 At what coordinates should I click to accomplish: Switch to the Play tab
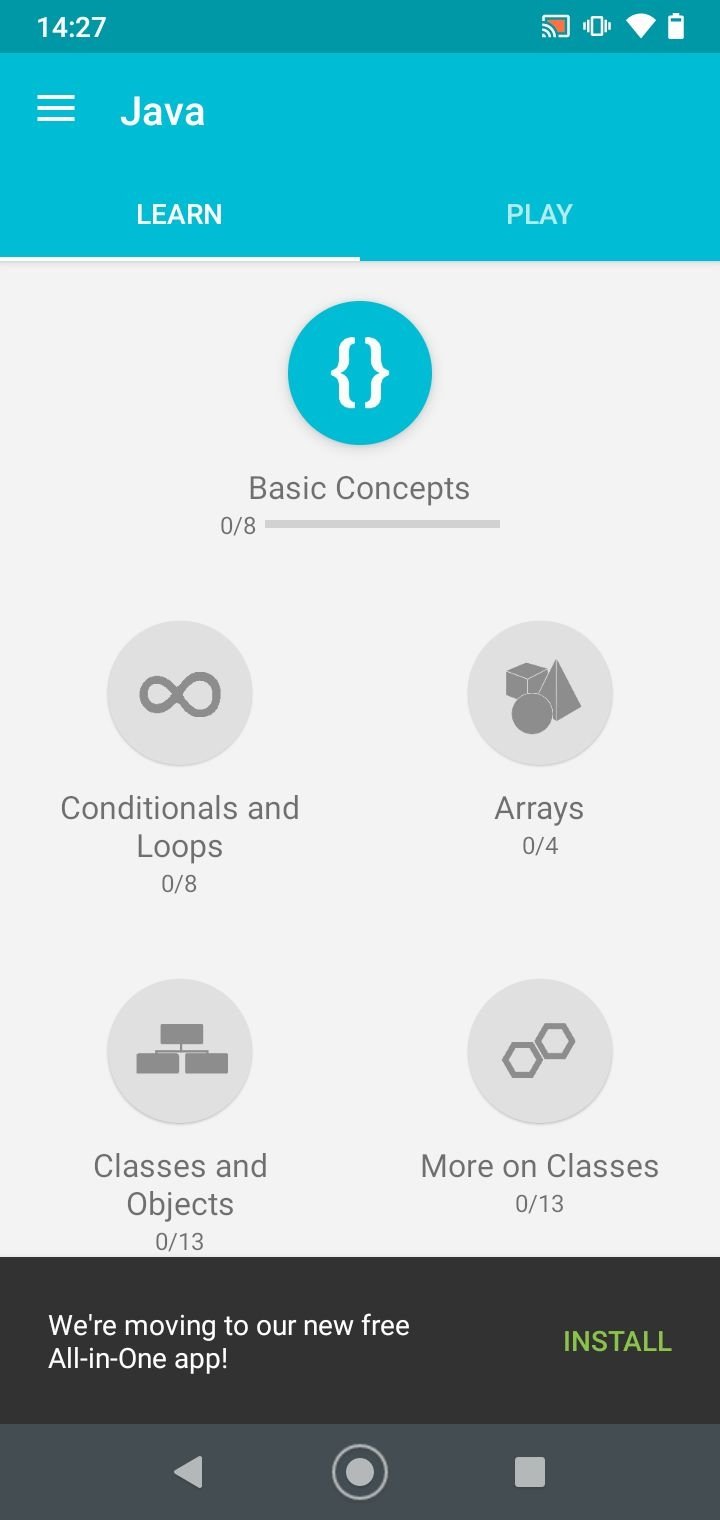(x=539, y=214)
